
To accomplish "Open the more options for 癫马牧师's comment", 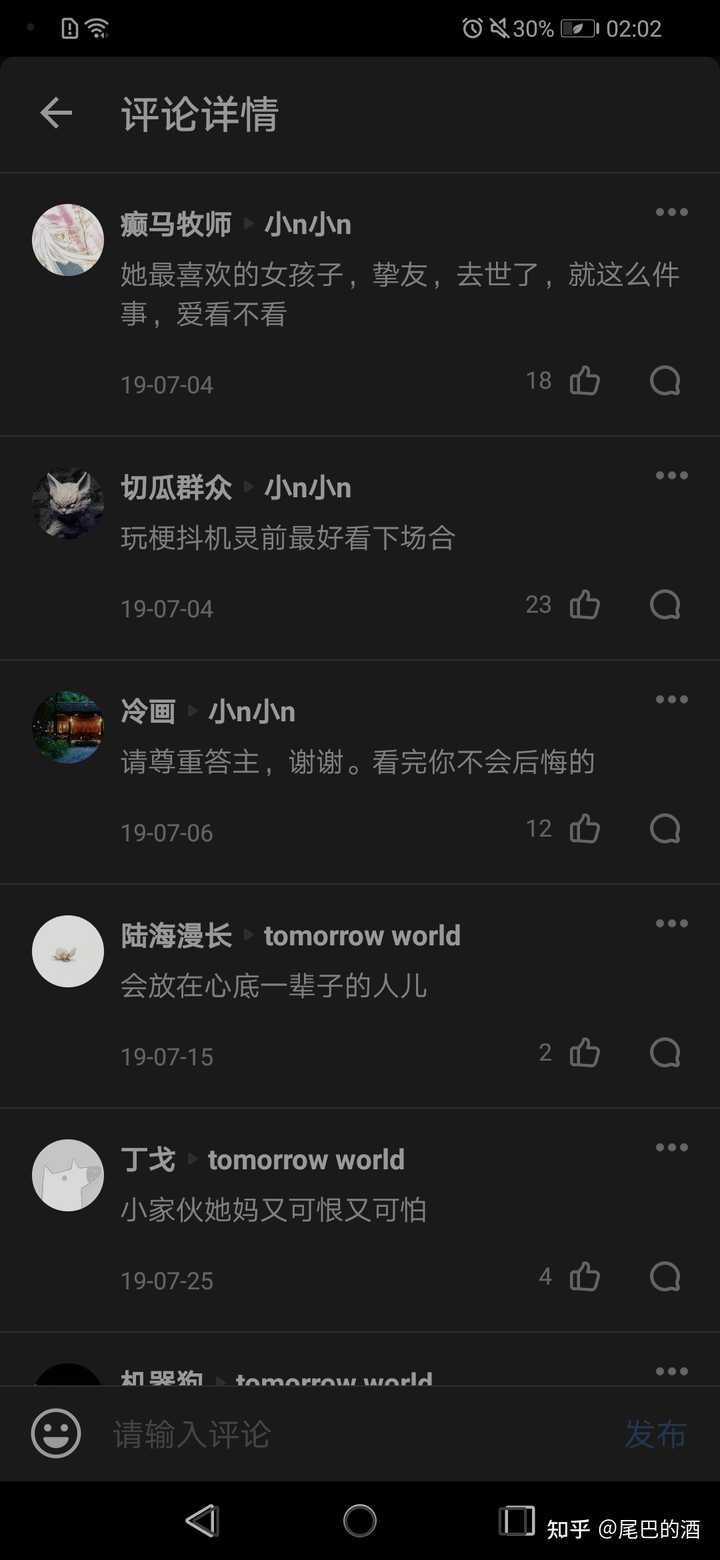I will point(671,212).
